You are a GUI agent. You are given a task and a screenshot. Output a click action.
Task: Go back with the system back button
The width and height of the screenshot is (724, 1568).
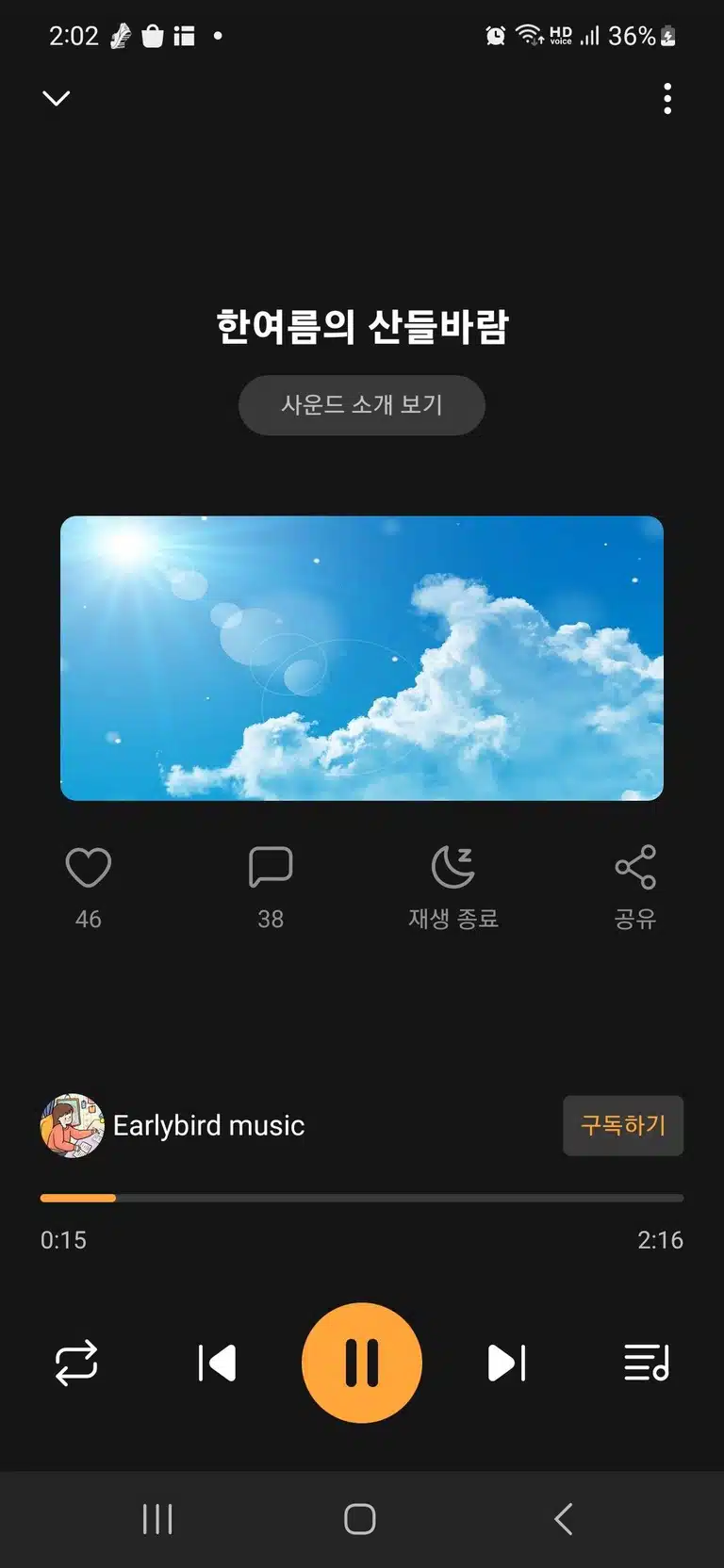pyautogui.click(x=564, y=1519)
